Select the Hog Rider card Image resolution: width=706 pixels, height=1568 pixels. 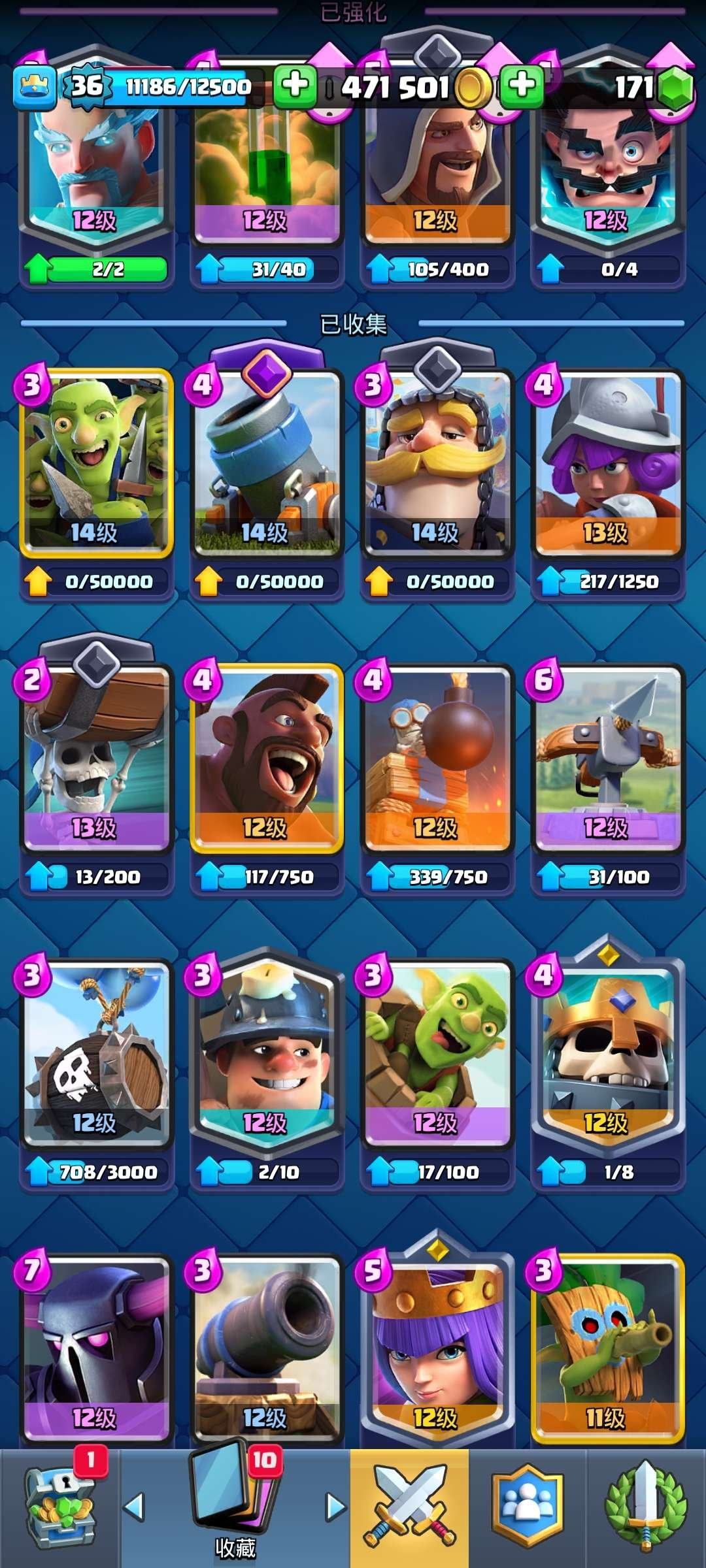pyautogui.click(x=267, y=758)
